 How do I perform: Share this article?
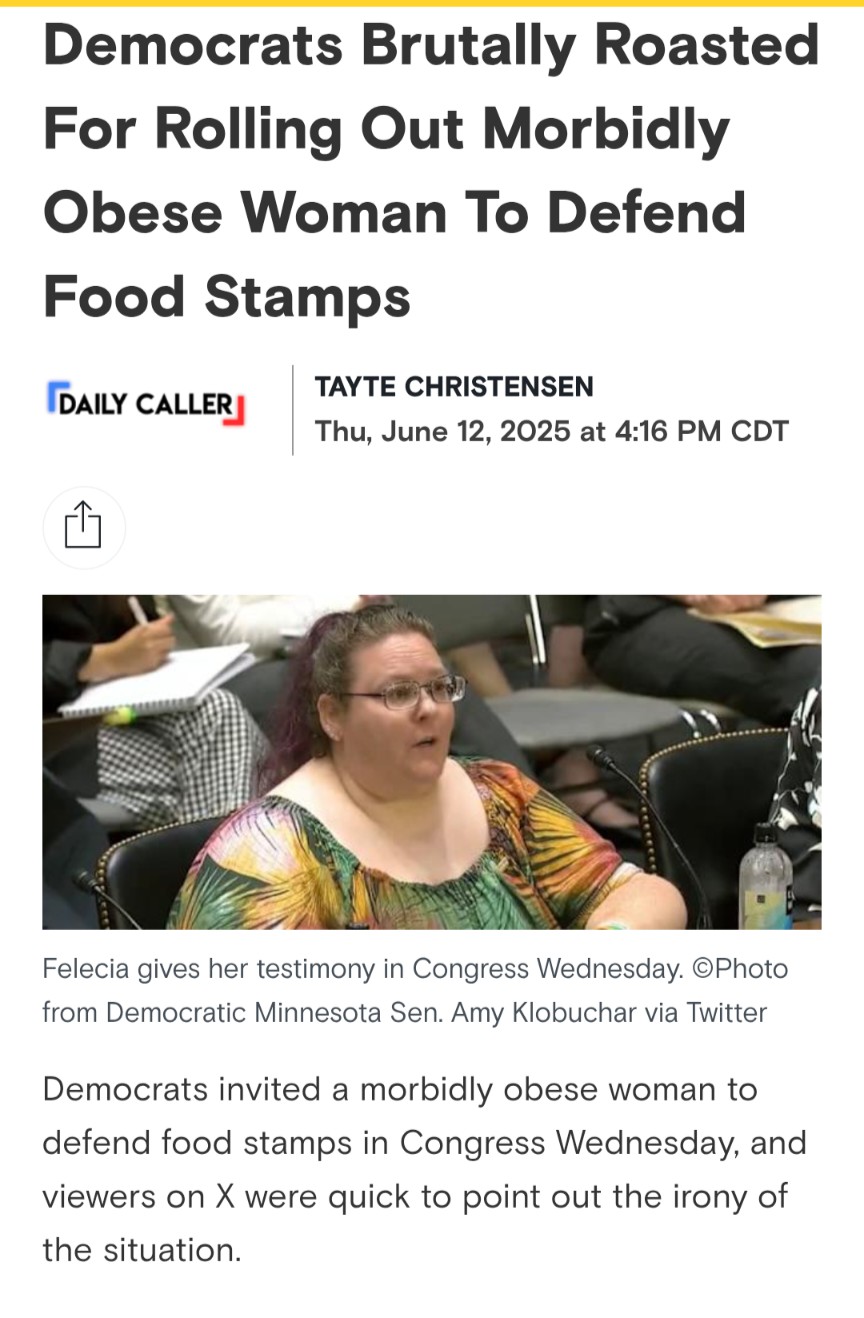pos(84,526)
